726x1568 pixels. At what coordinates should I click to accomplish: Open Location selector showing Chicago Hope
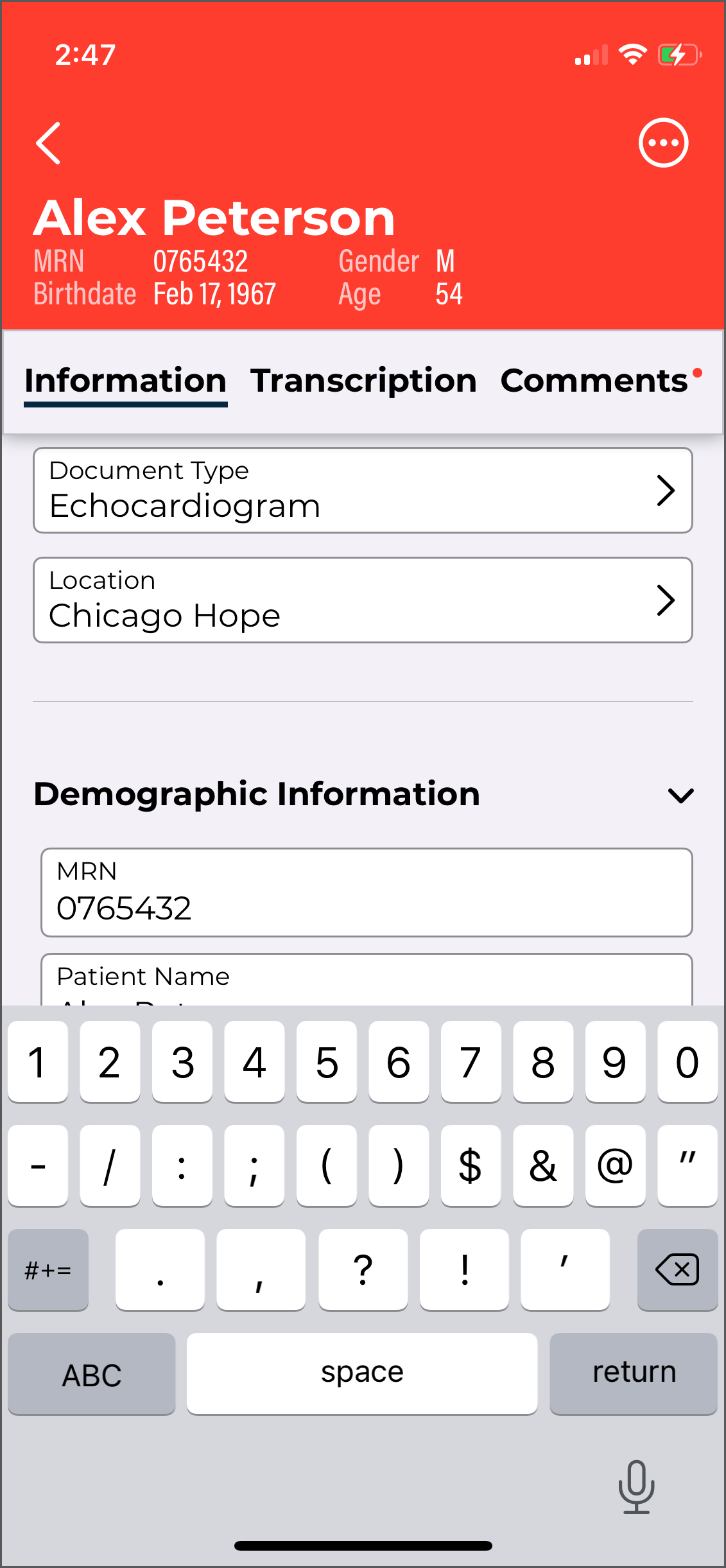pos(363,600)
